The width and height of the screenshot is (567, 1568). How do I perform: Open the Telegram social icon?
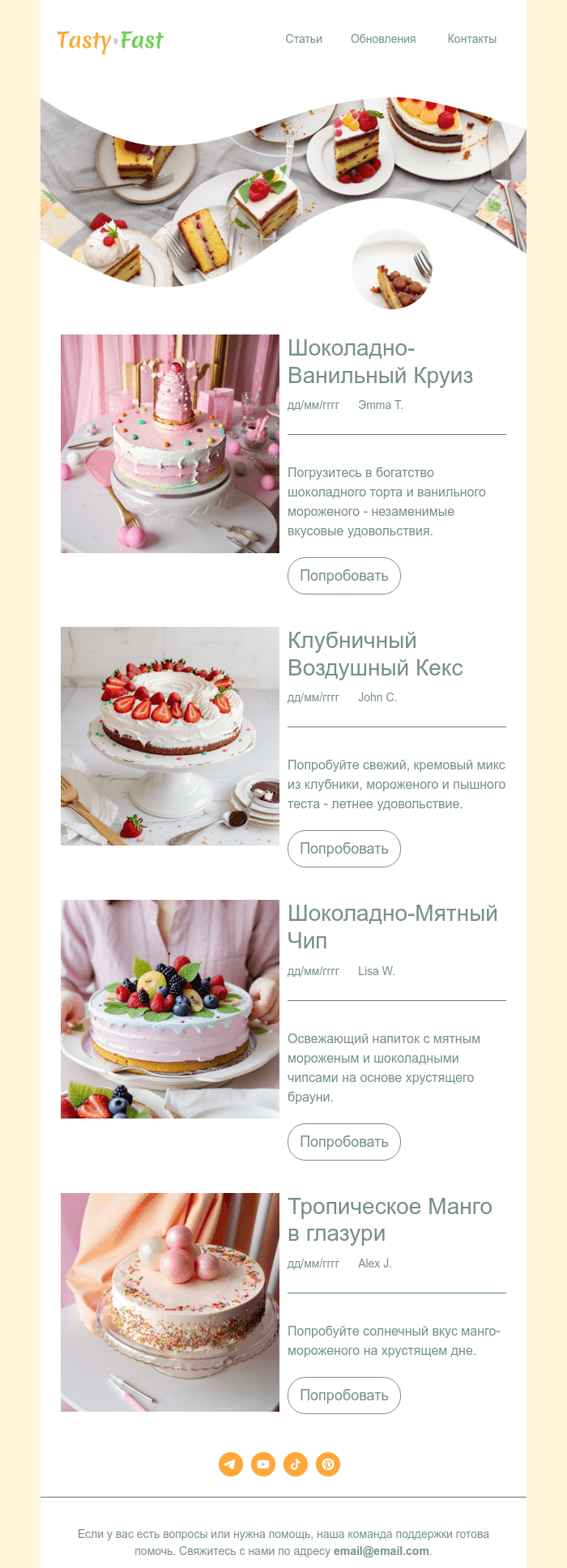tap(231, 1464)
